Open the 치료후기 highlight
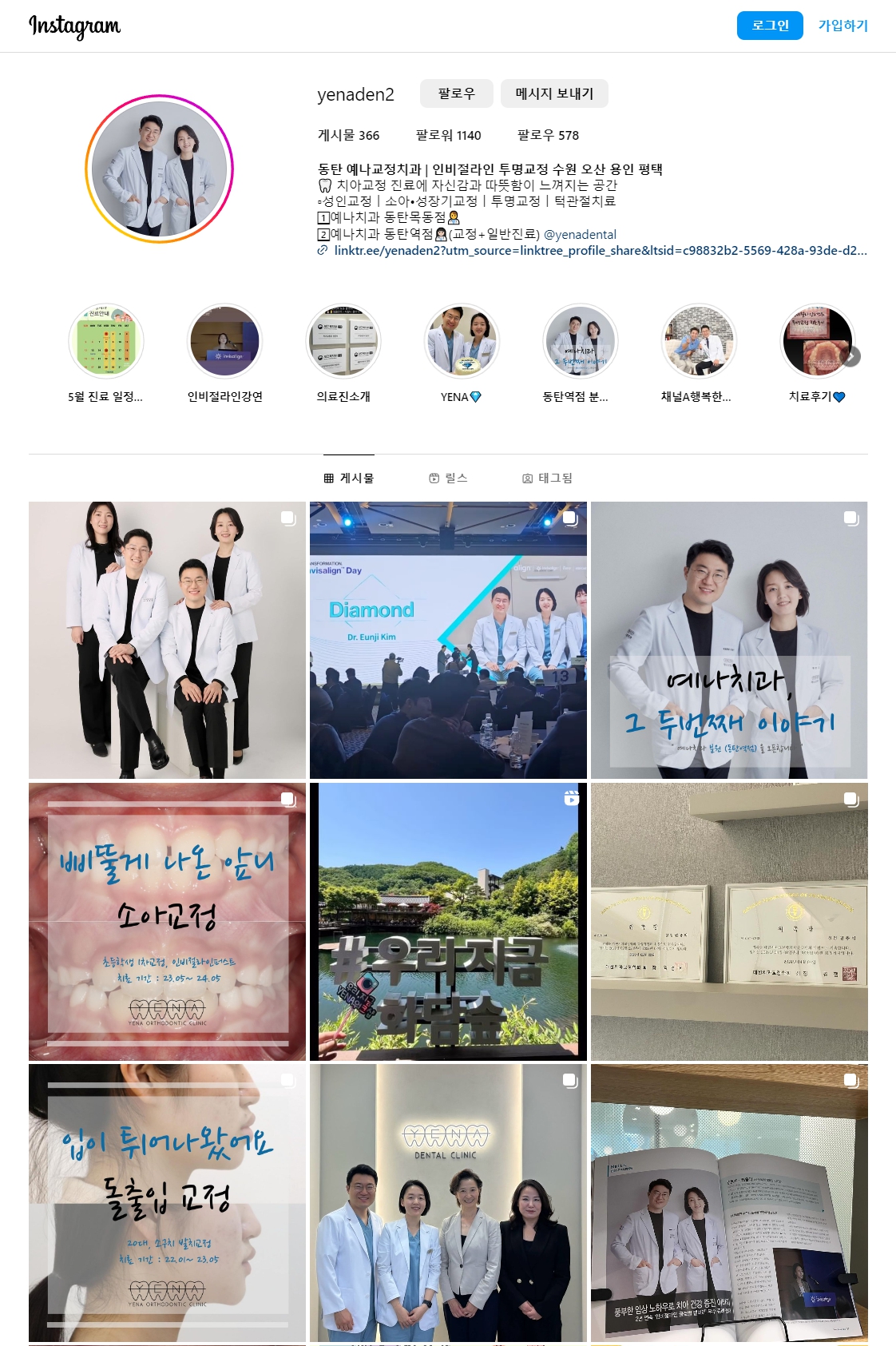Viewport: 896px width, 1346px height. point(816,341)
